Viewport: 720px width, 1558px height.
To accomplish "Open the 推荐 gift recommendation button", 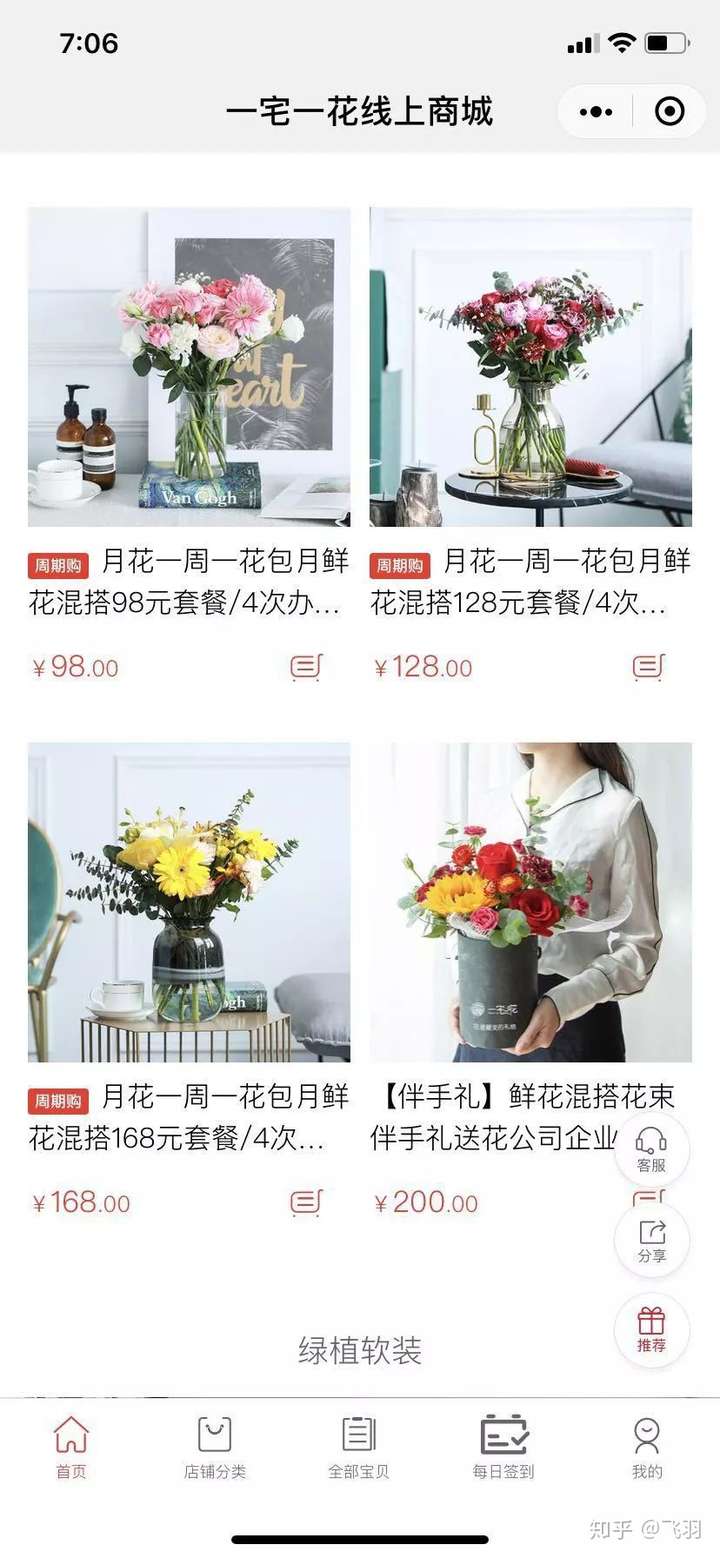I will 651,1330.
